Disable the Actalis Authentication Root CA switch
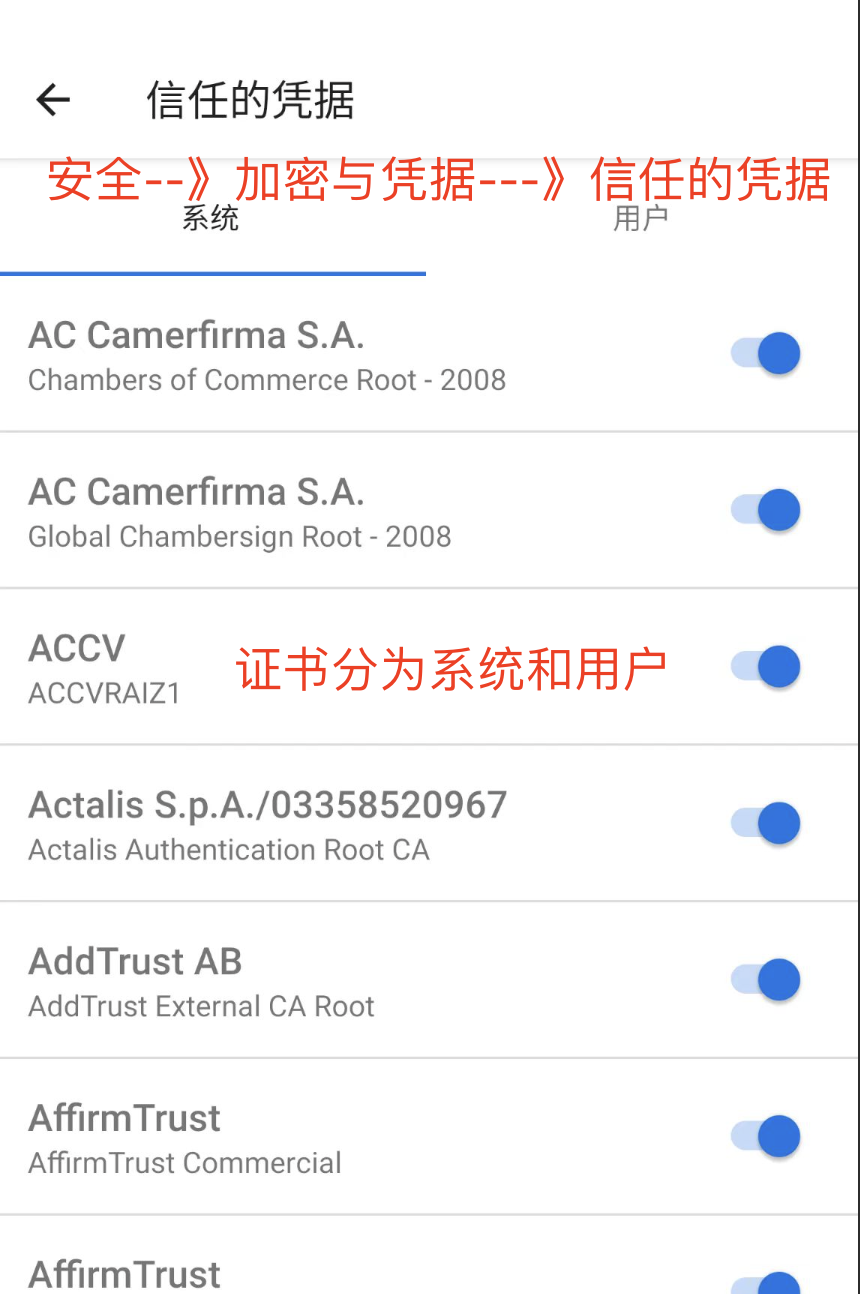Screen dimensions: 860x1294 click(766, 823)
